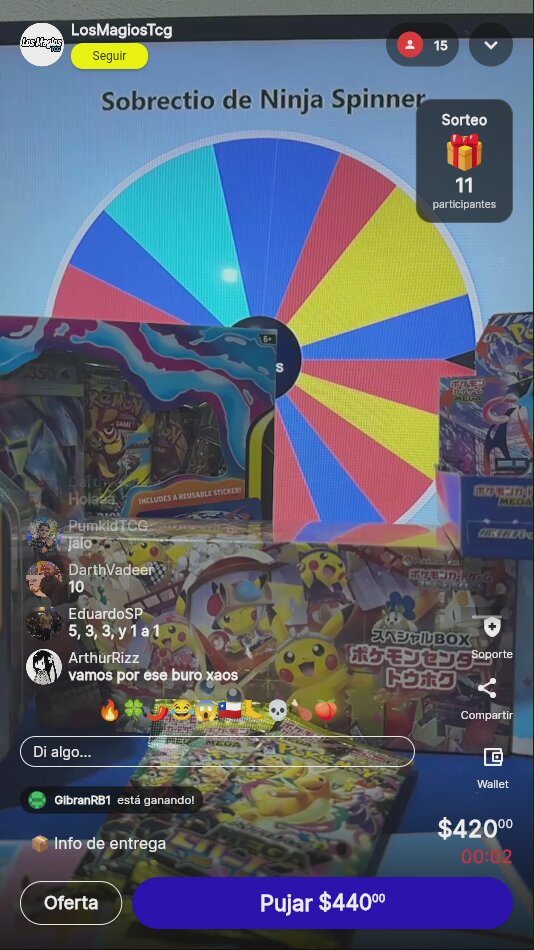534x950 pixels.
Task: Bid with Pujar $440
Action: point(322,903)
